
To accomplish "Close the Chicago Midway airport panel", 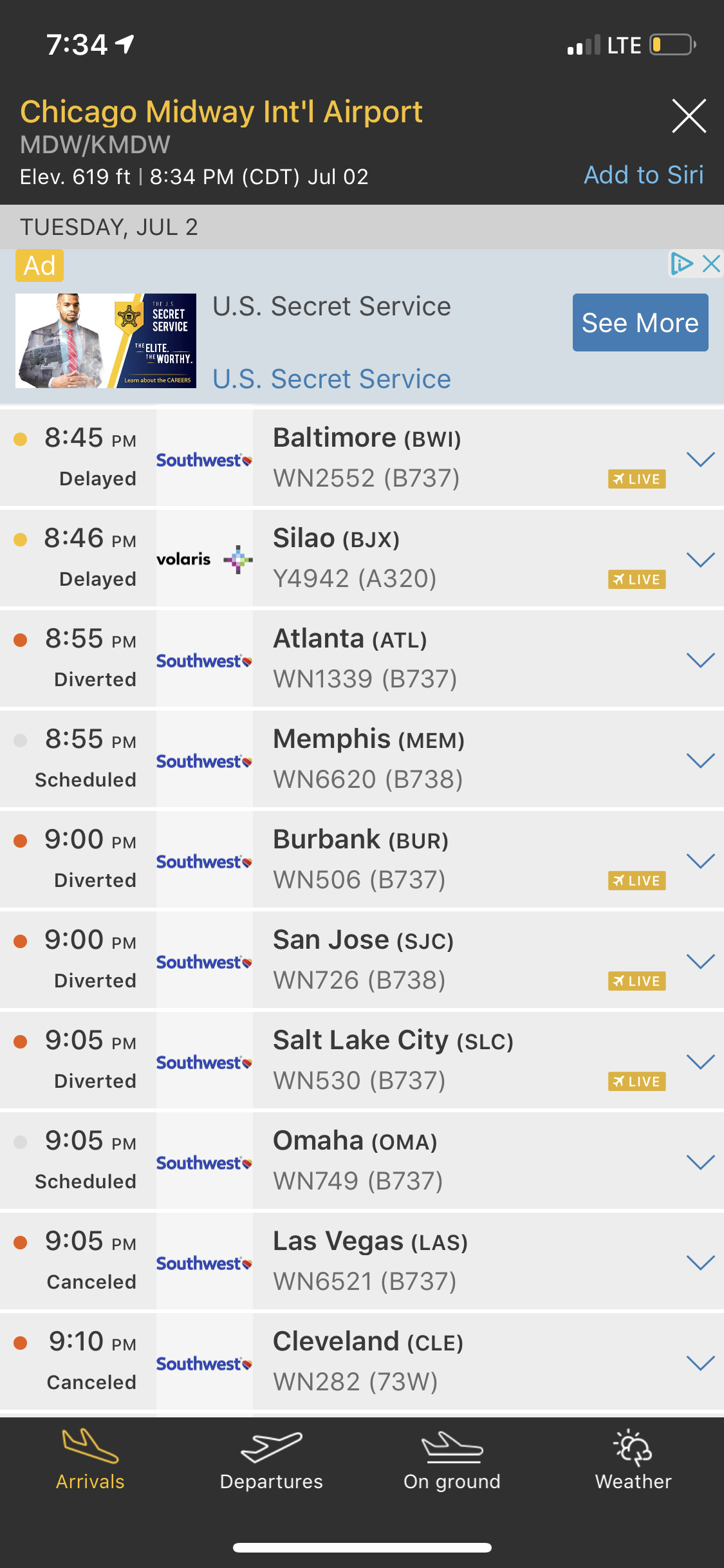I will tap(689, 116).
